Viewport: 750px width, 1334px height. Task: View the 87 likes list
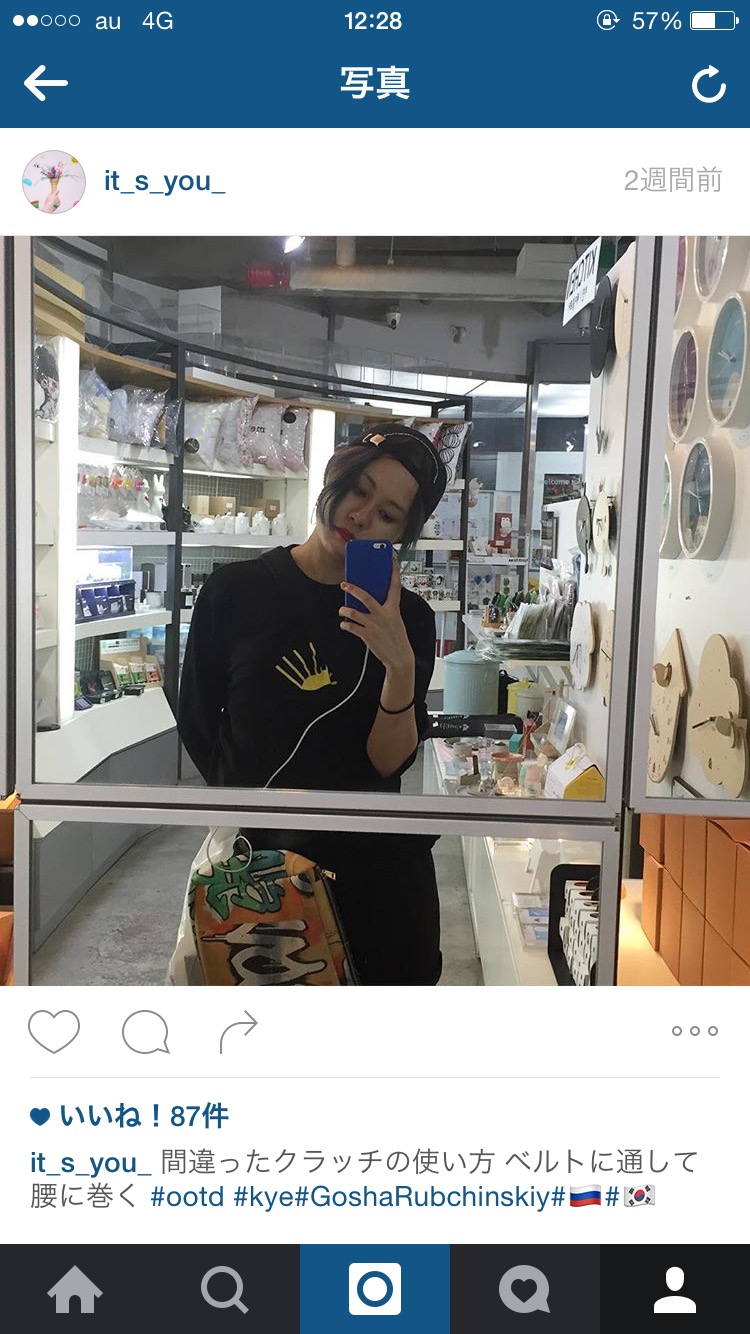(x=130, y=1116)
